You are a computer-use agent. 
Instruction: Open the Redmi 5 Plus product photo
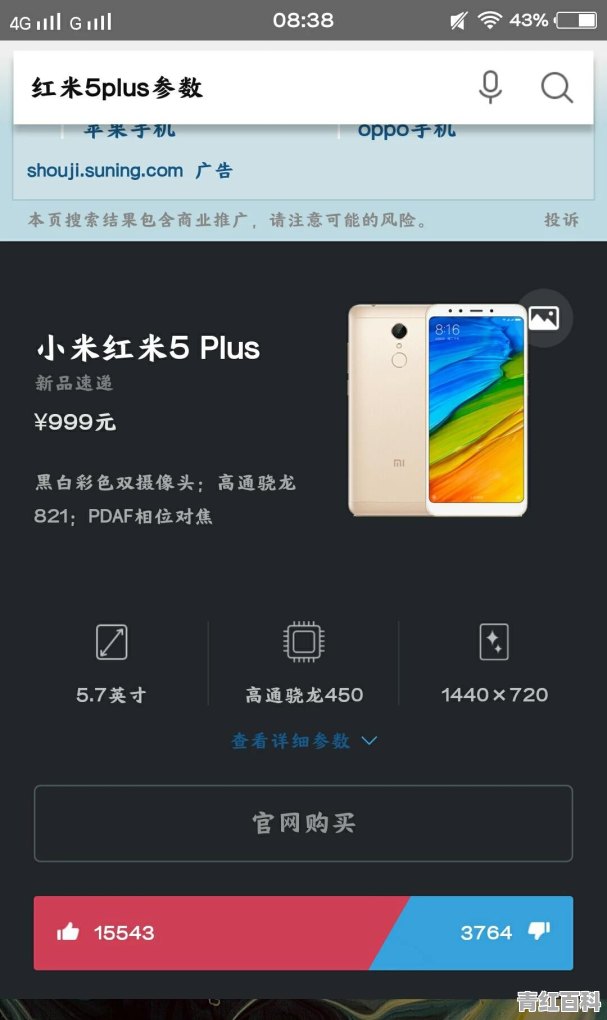[437, 410]
